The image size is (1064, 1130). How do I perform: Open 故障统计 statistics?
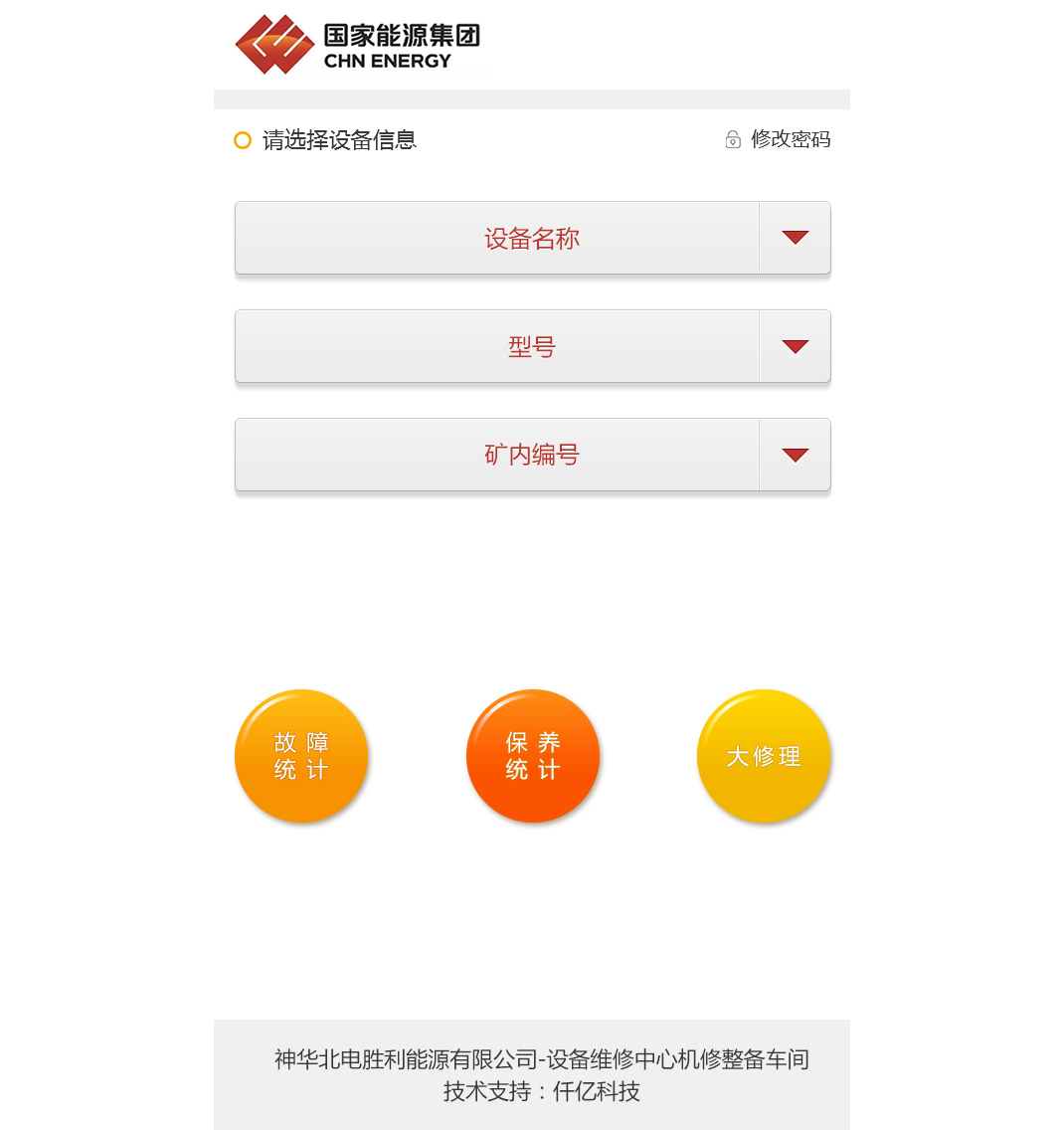click(301, 756)
